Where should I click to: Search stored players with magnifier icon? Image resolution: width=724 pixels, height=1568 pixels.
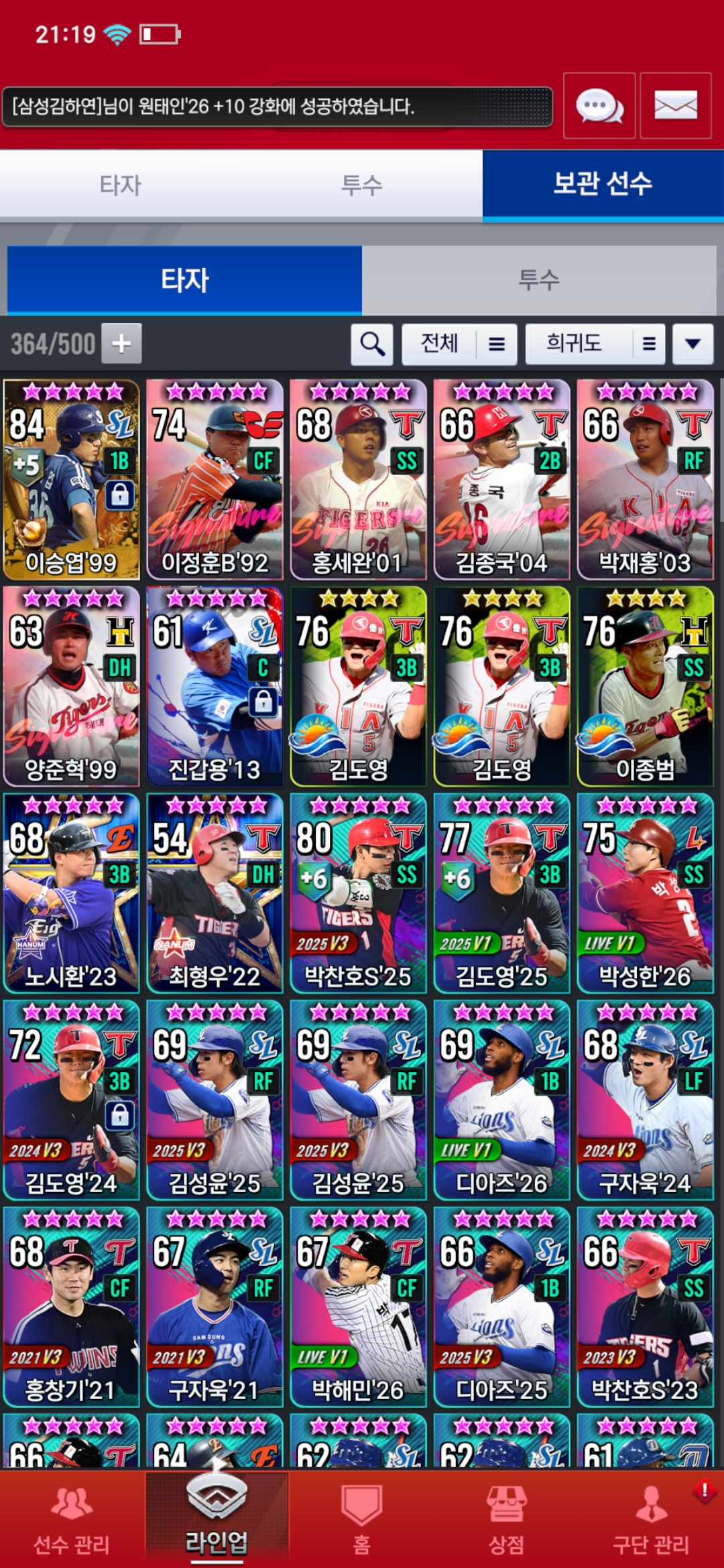372,344
